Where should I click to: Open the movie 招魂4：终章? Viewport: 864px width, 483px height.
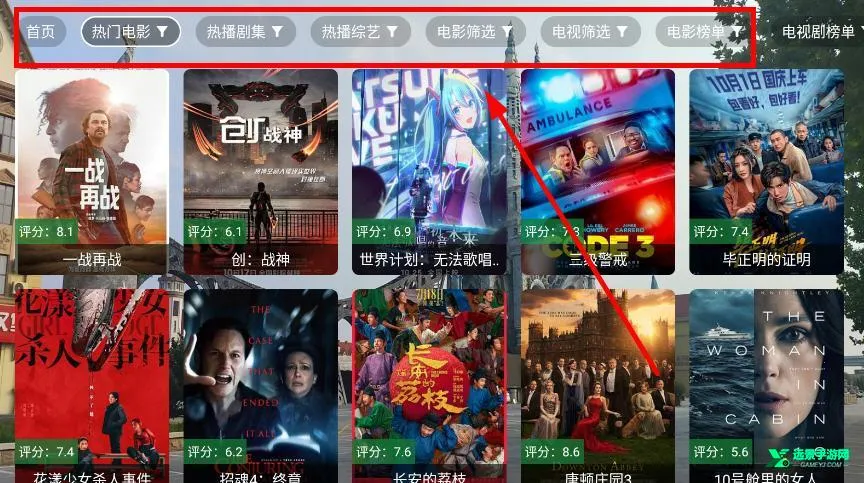(260, 385)
